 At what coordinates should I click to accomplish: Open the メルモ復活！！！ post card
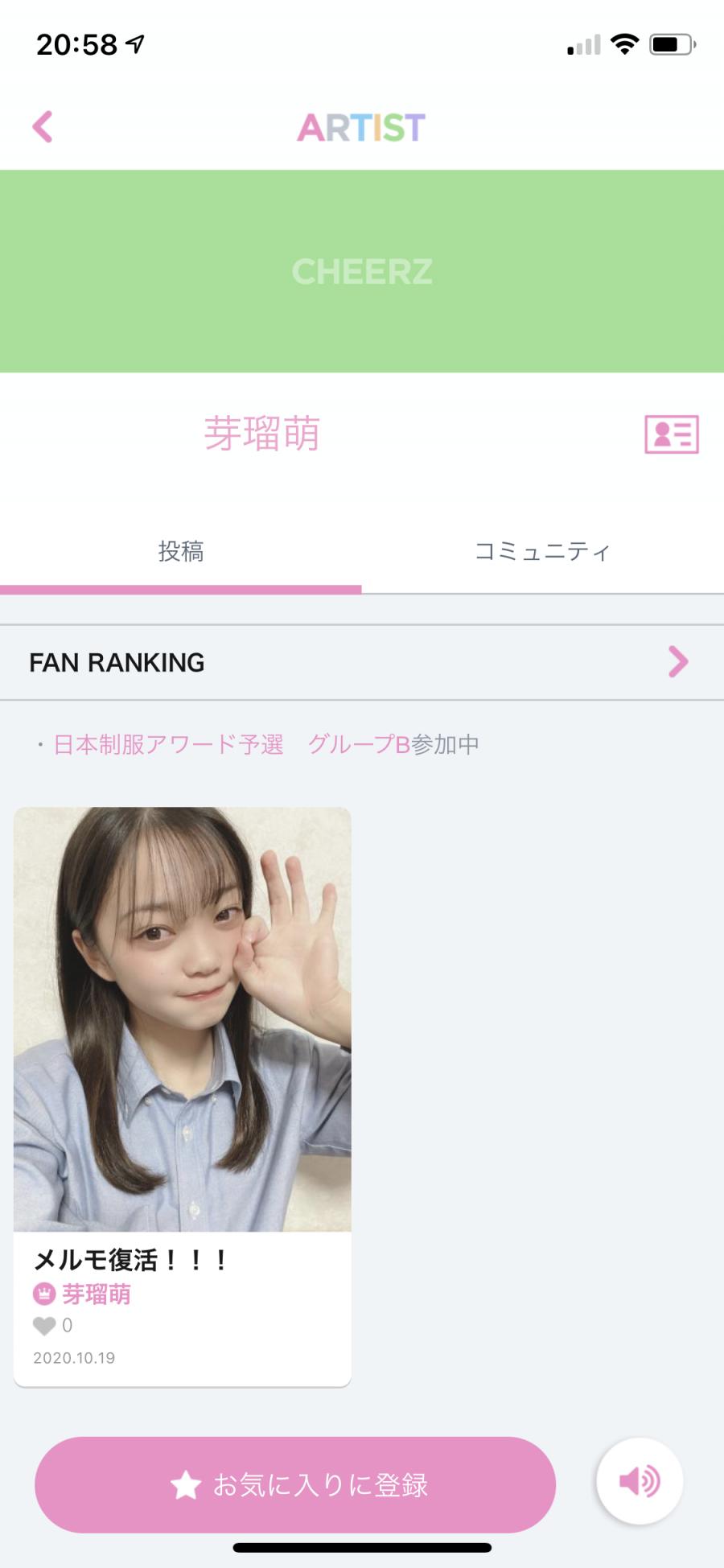[183, 1094]
